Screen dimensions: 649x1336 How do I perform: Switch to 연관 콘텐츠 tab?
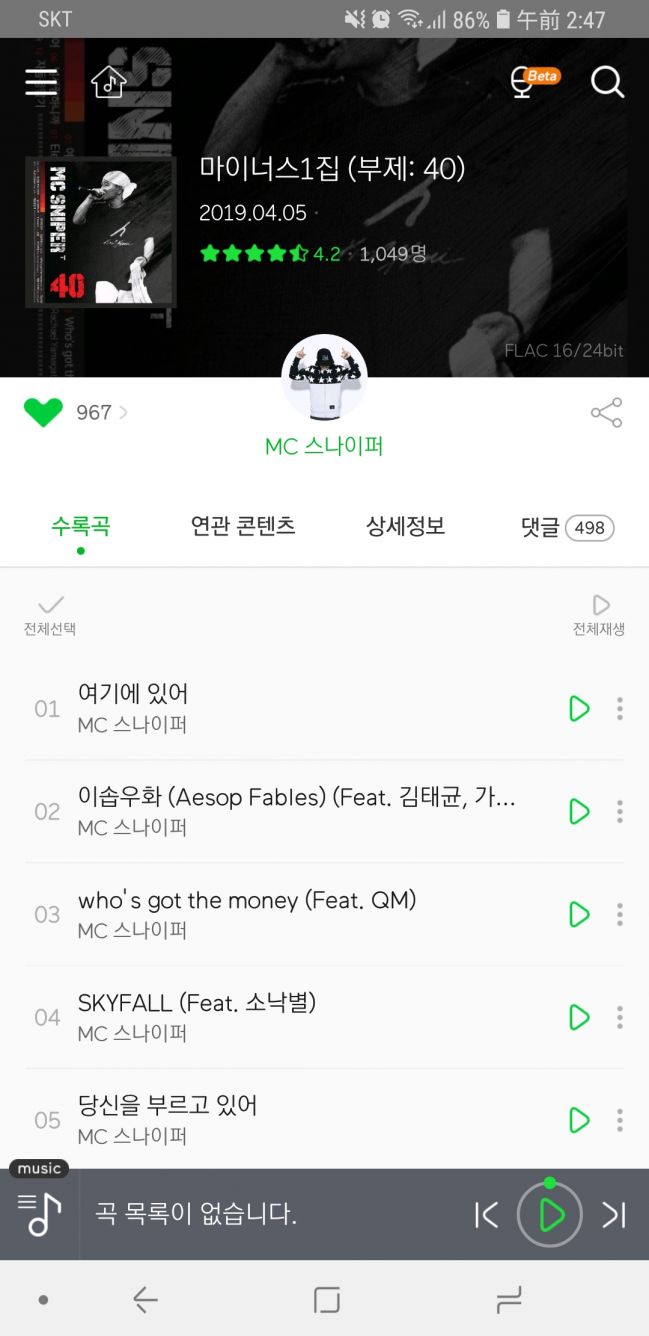pos(243,526)
